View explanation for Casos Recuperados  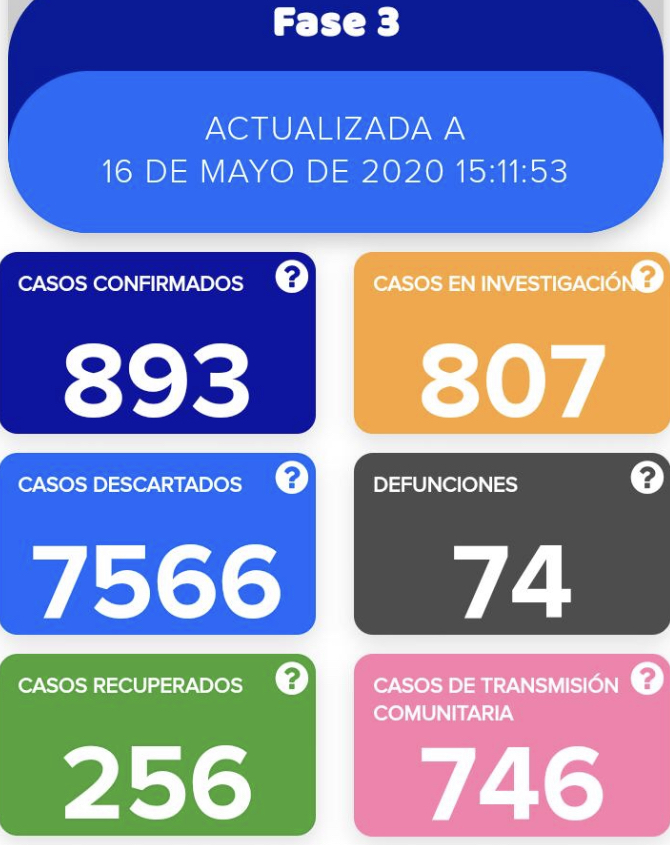[291, 679]
